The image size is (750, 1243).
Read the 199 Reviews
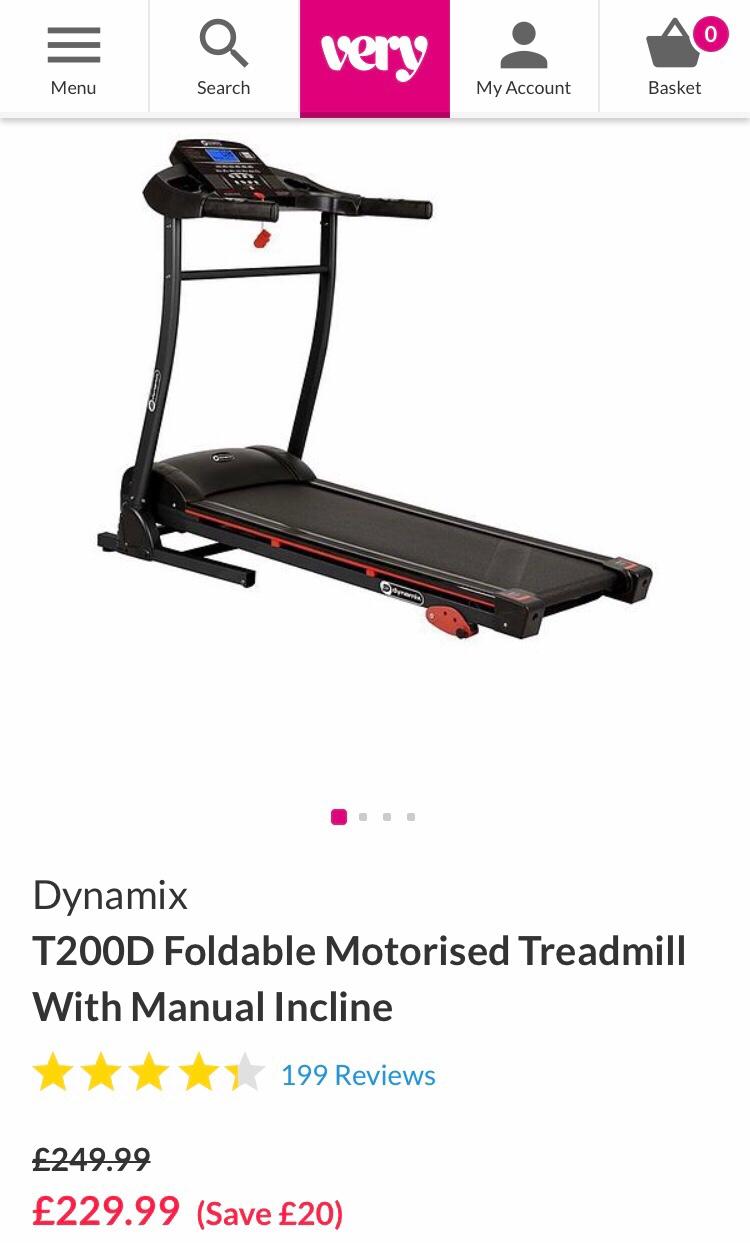[357, 1075]
